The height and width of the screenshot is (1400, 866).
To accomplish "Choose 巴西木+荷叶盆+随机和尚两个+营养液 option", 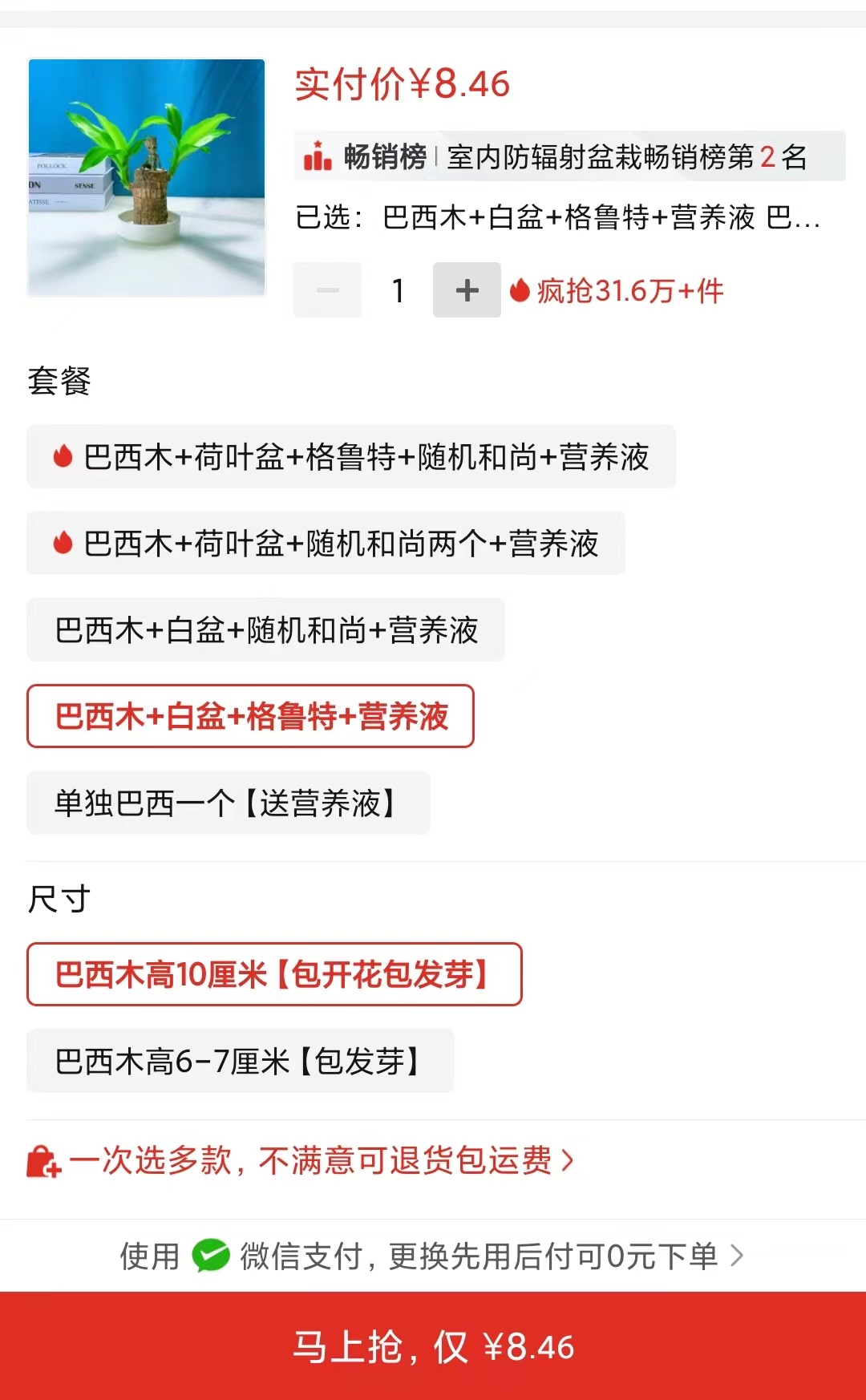I will coord(326,544).
